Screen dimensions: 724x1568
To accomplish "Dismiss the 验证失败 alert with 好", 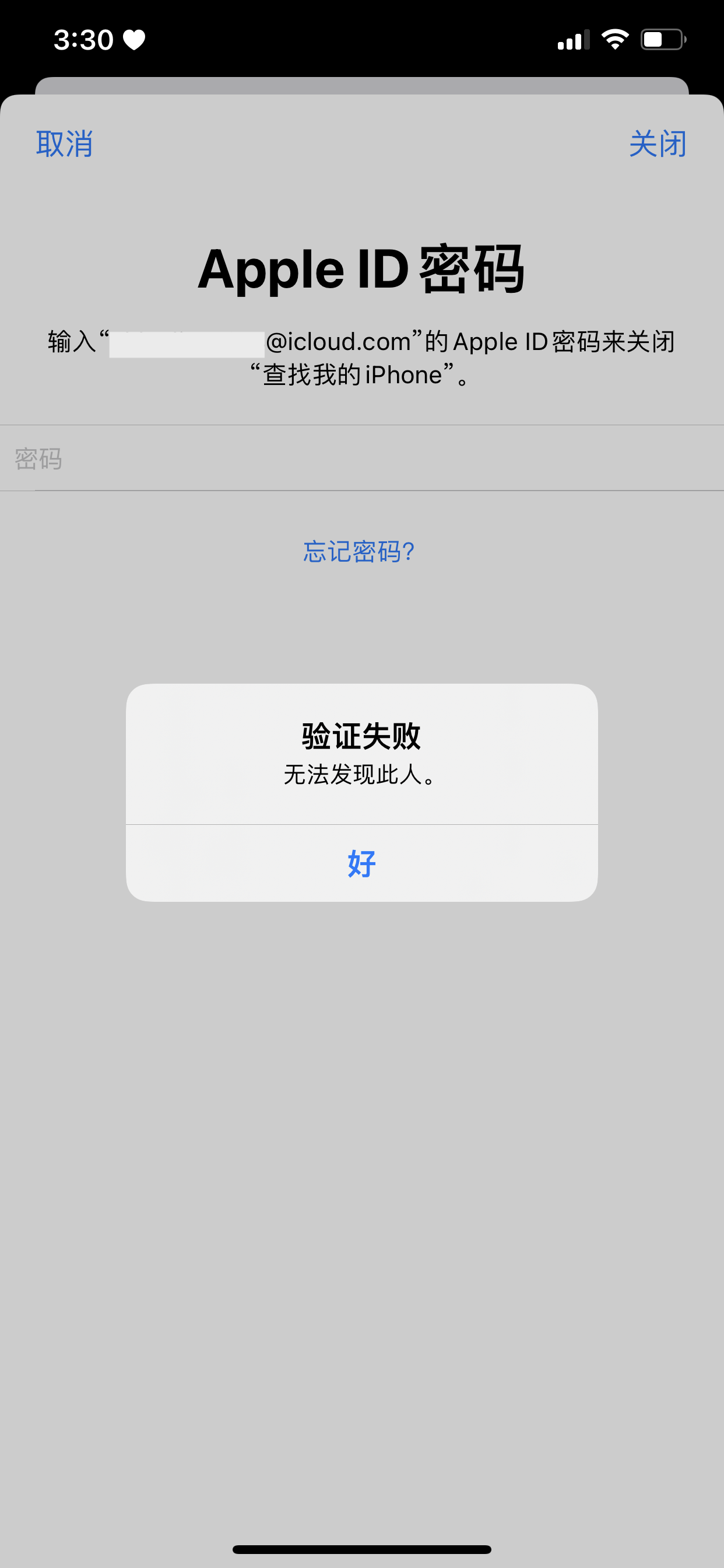I will click(x=361, y=863).
